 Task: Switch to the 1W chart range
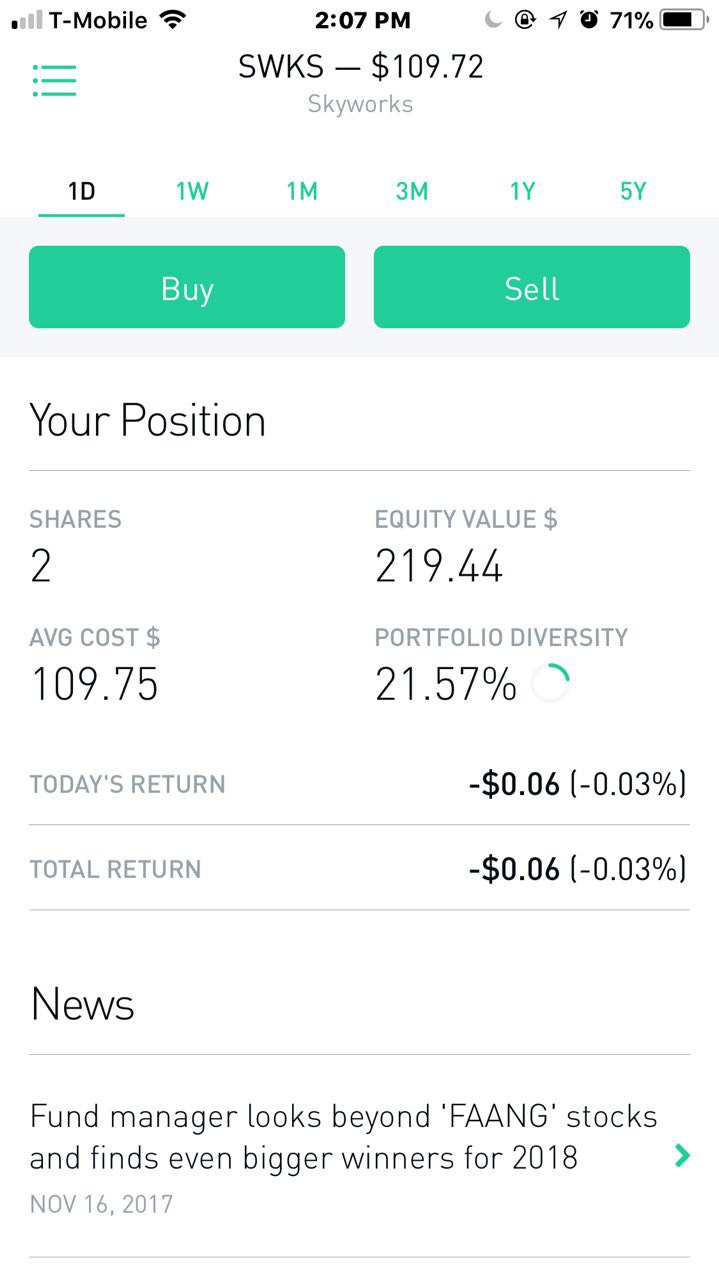point(192,191)
